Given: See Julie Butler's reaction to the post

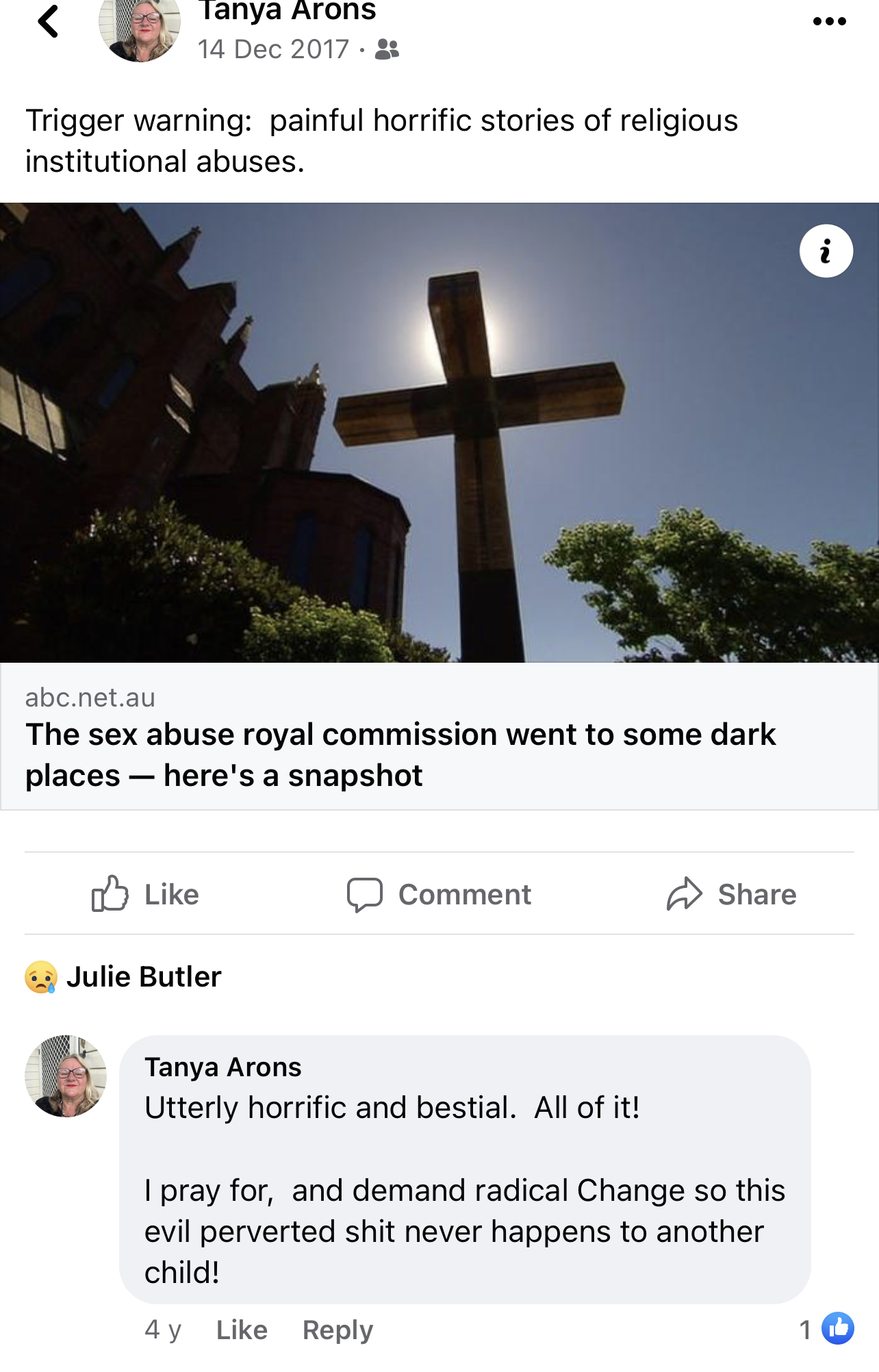Looking at the screenshot, I should [x=123, y=976].
